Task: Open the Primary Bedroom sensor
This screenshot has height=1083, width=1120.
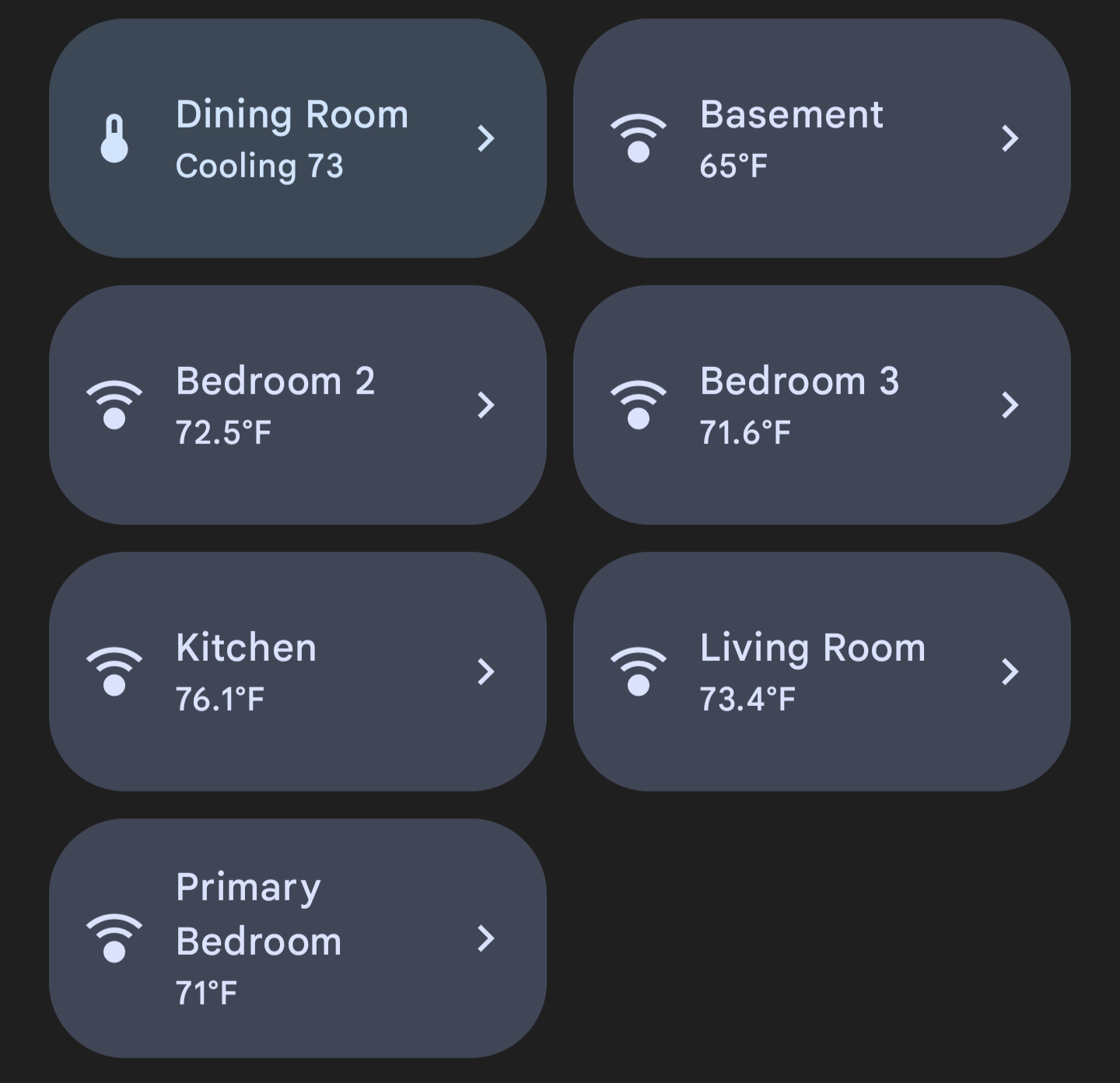Action: (297, 938)
